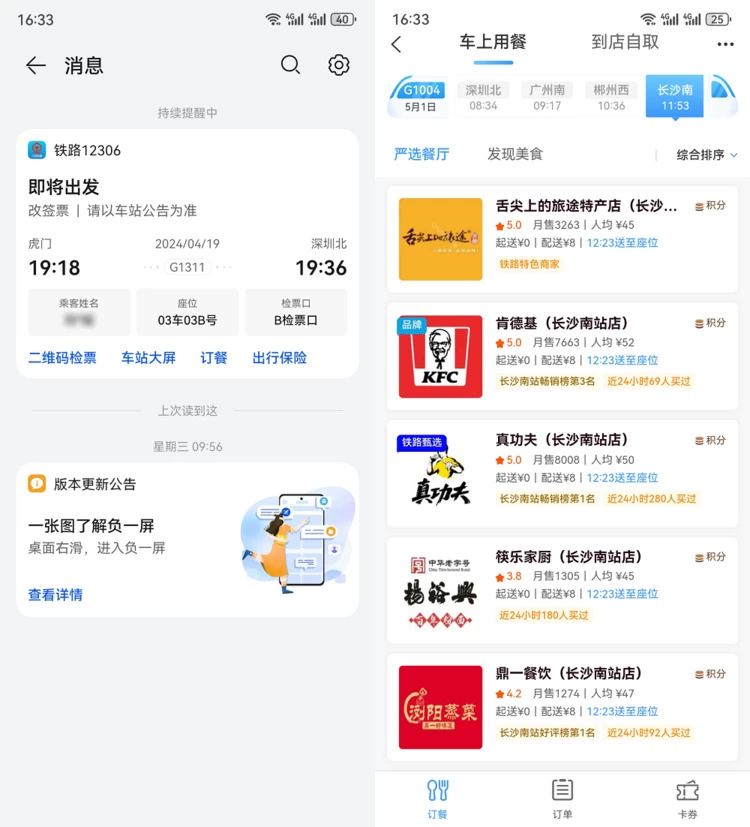Open the 卡券 bottom tab
Screen dimensions: 750x827
pyautogui.click(x=687, y=798)
